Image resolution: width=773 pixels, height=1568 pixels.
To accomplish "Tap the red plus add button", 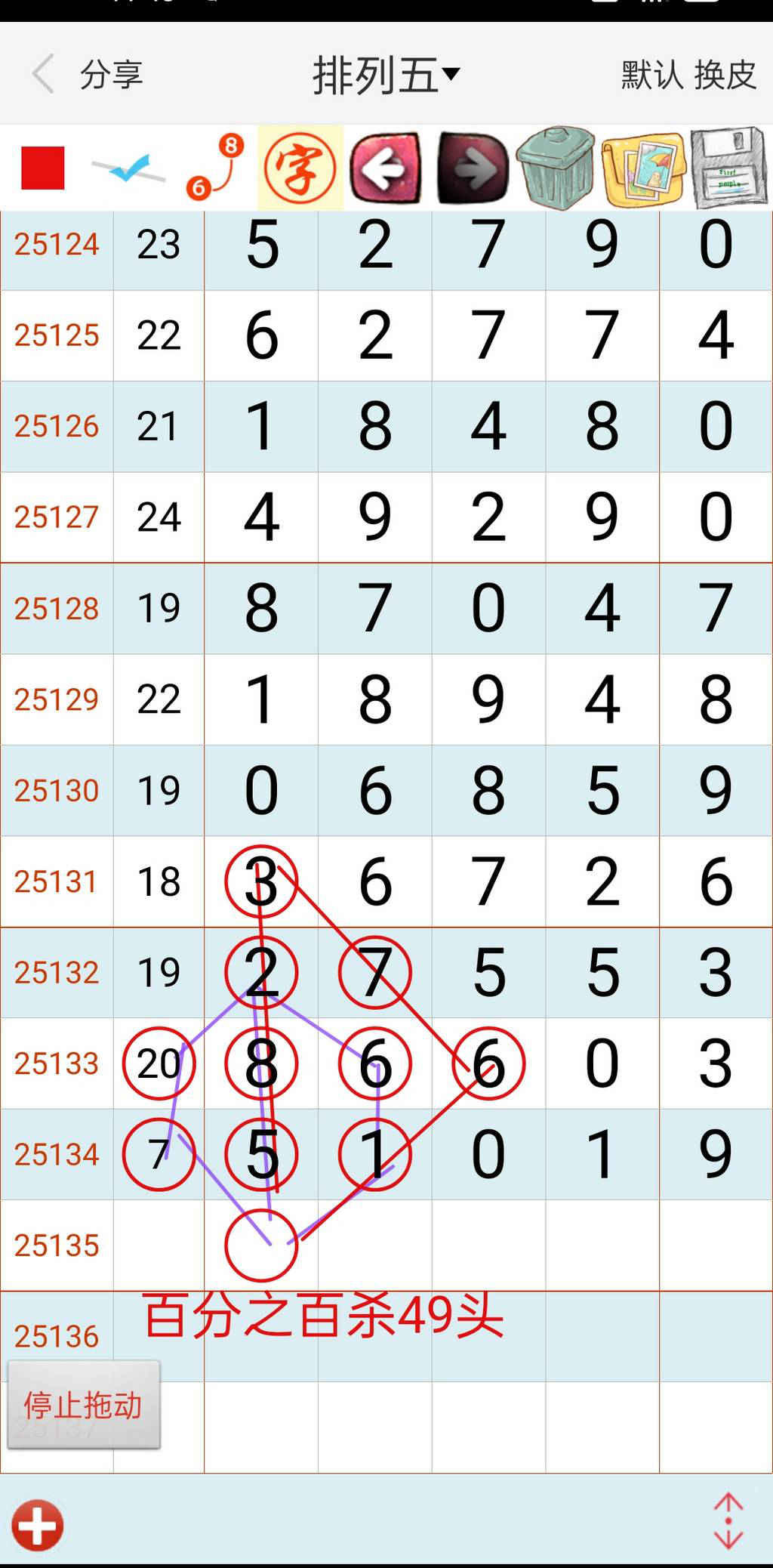I will pos(37,1525).
